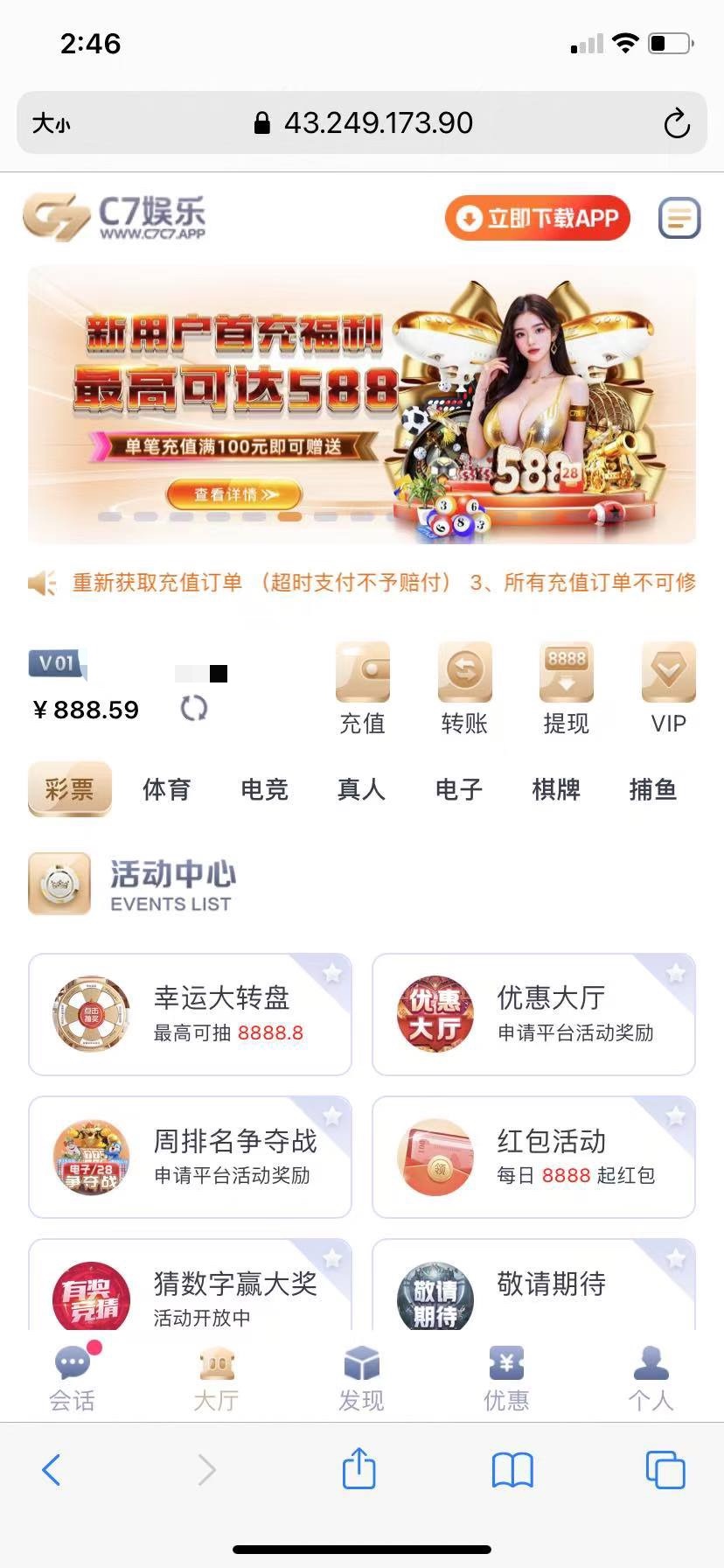Viewport: 724px width, 1568px height.
Task: Open the 红包活动 event card
Action: [x=533, y=1157]
